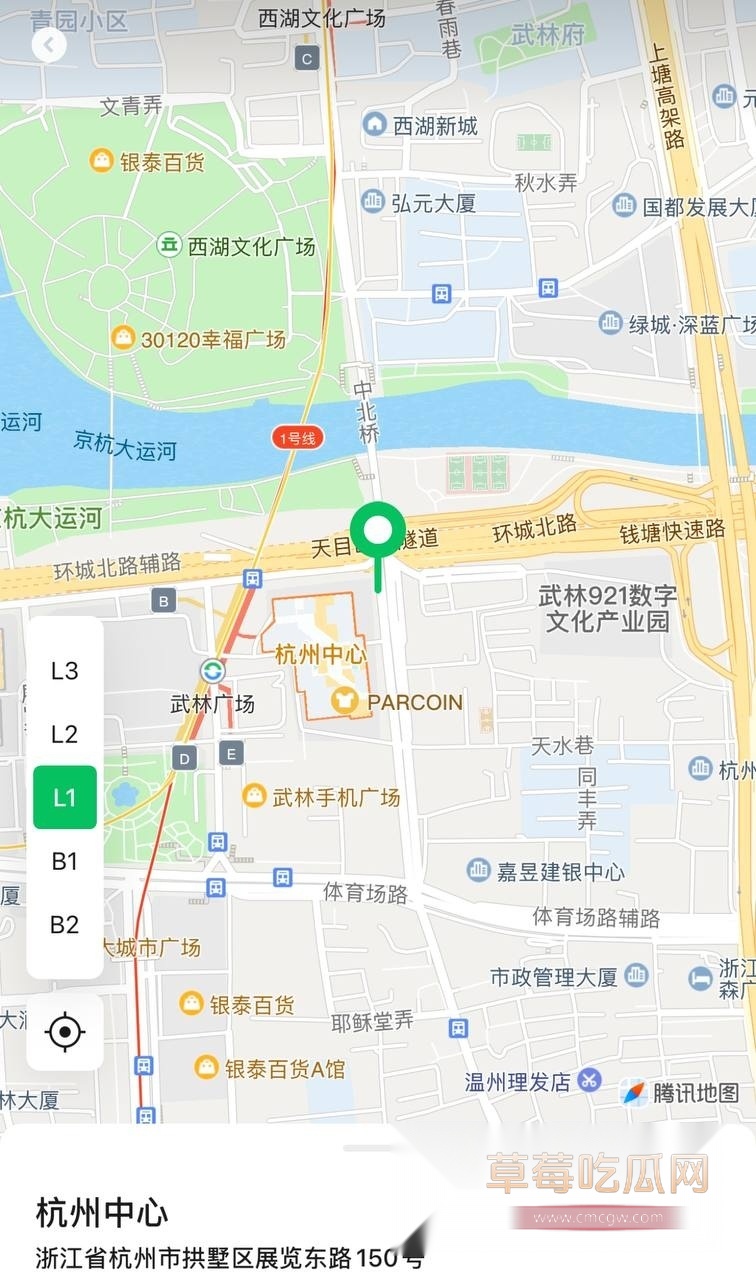The height and width of the screenshot is (1280, 756).
Task: Switch to floor L3
Action: point(65,670)
